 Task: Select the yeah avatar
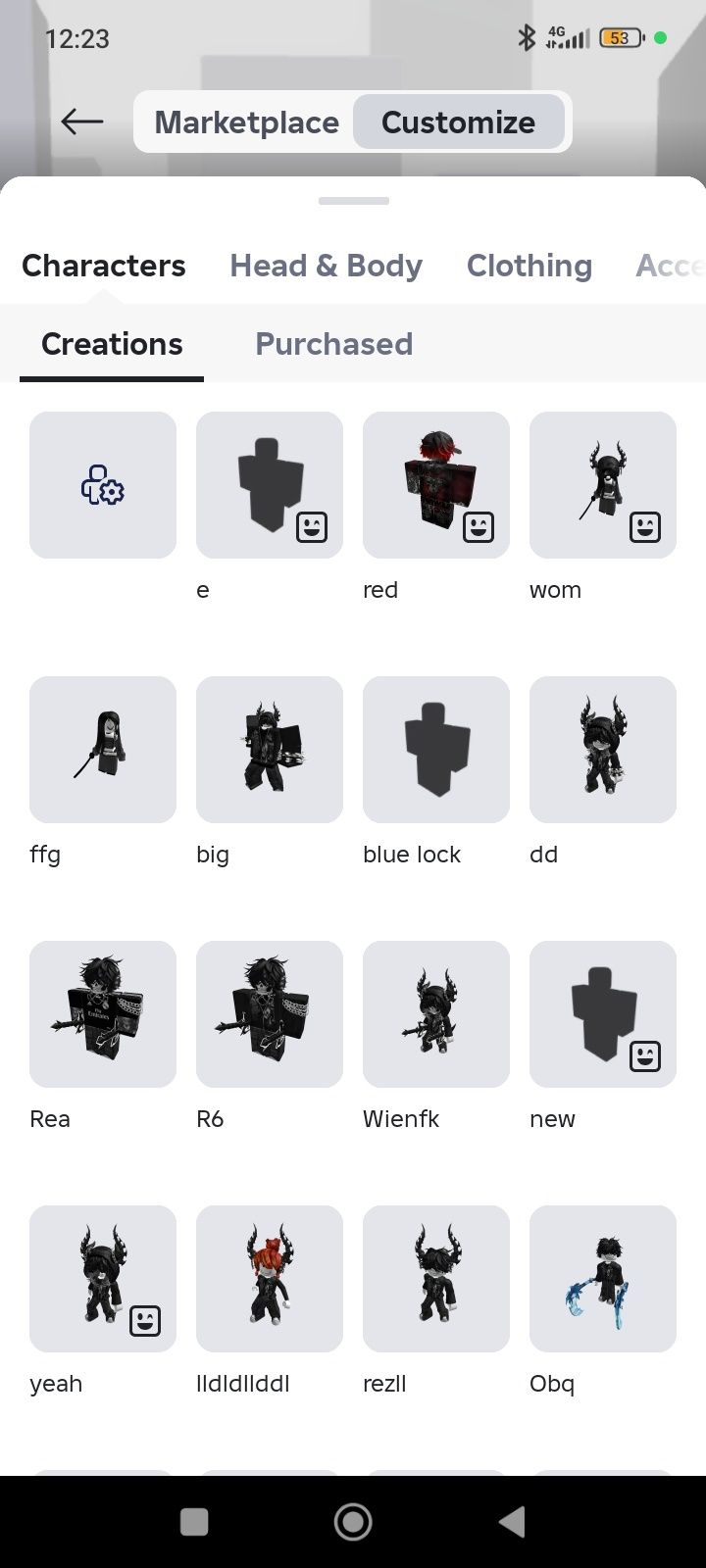click(103, 1279)
